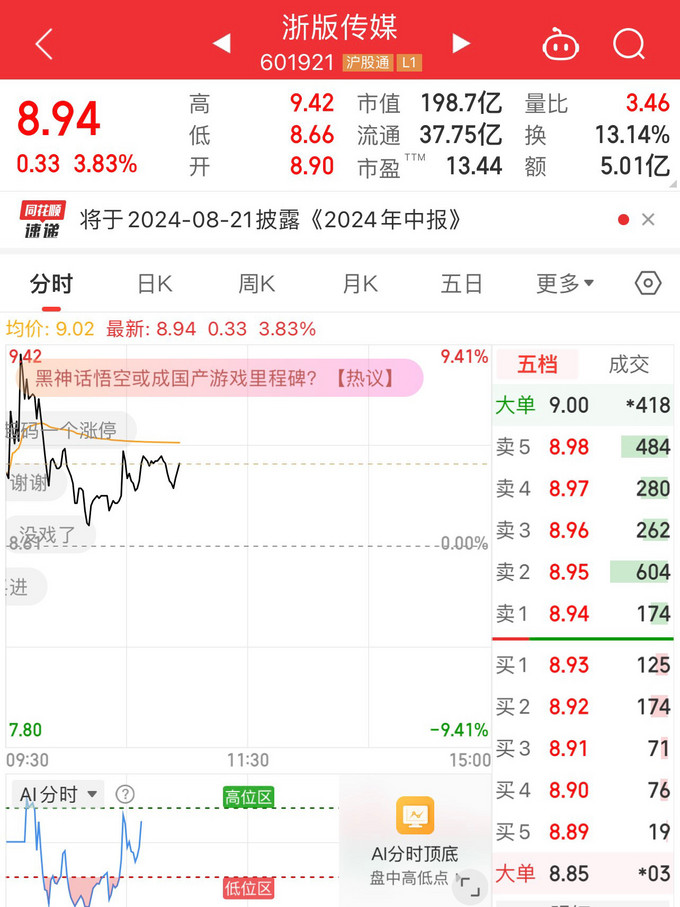Open the AI分时 indicator dropdown
This screenshot has width=680, height=907.
(x=61, y=795)
